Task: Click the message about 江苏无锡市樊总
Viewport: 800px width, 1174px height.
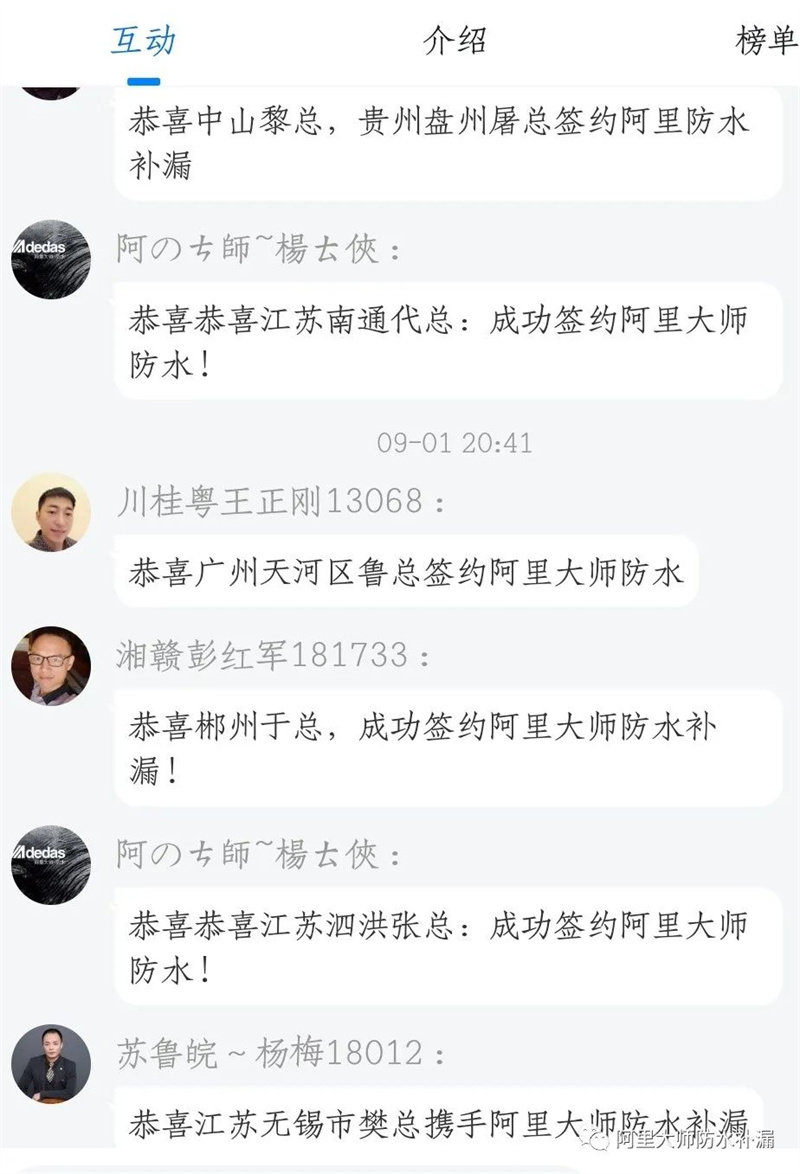Action: click(x=430, y=1124)
